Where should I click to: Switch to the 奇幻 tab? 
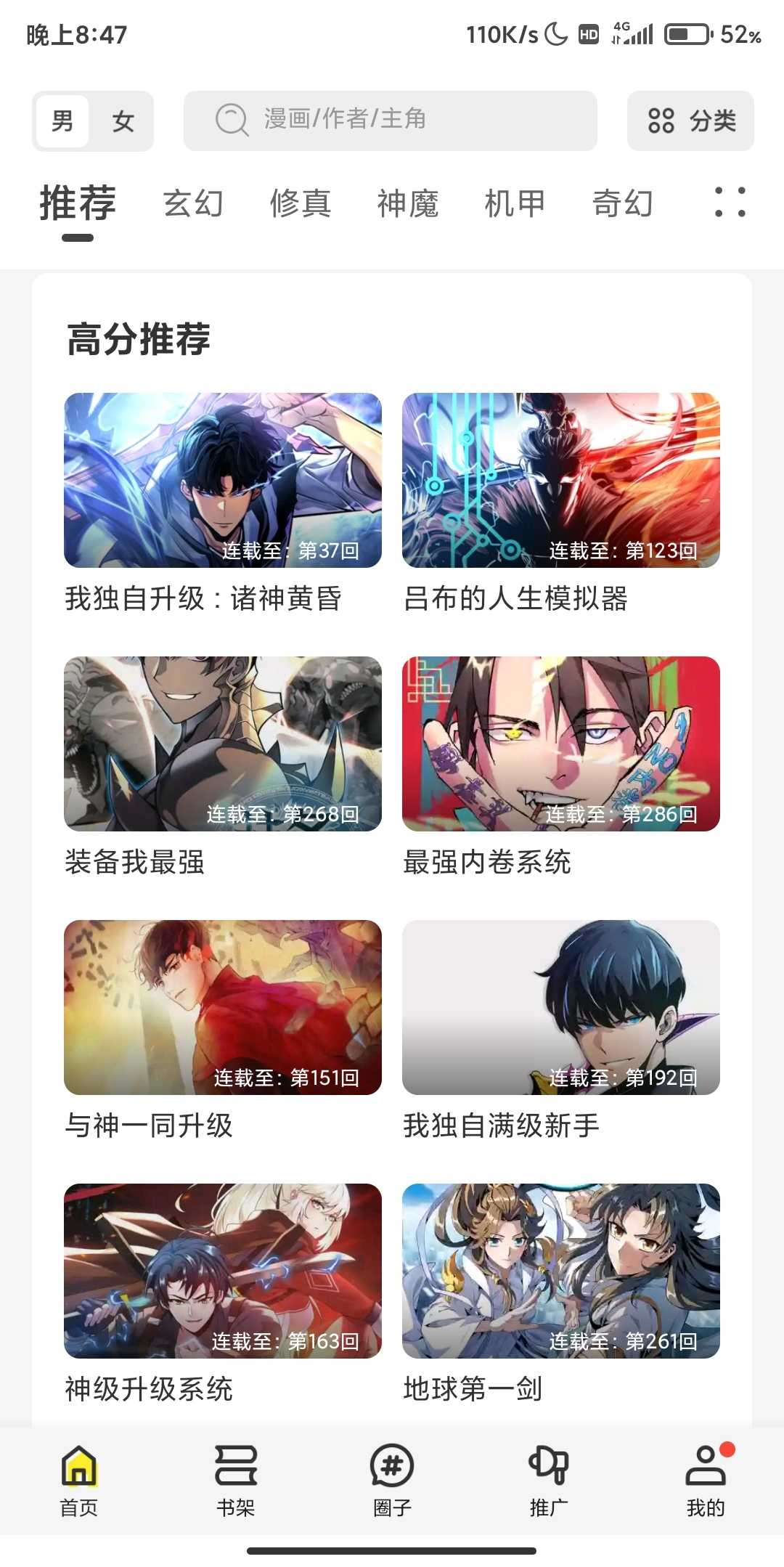tap(623, 203)
